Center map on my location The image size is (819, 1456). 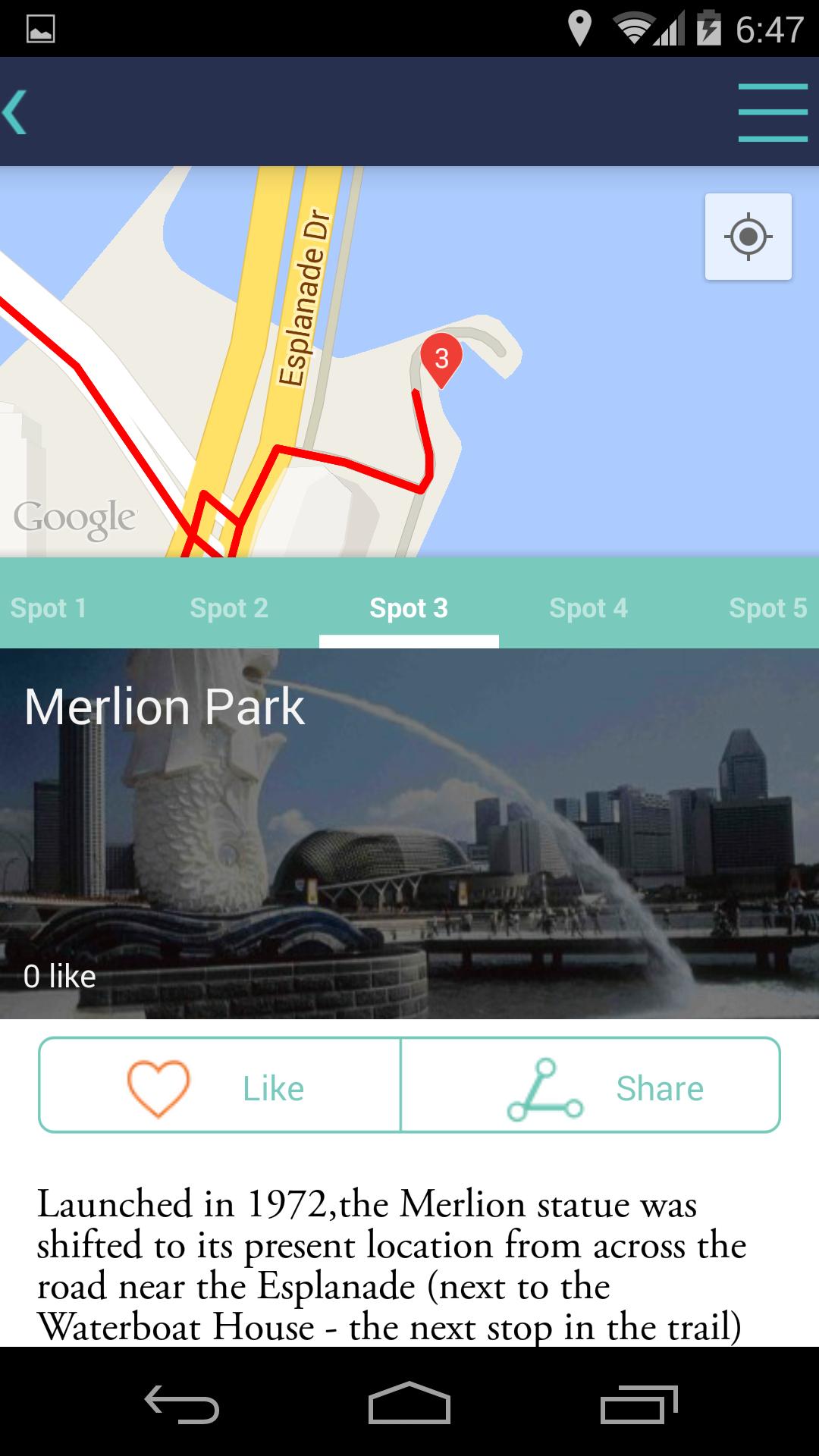748,237
